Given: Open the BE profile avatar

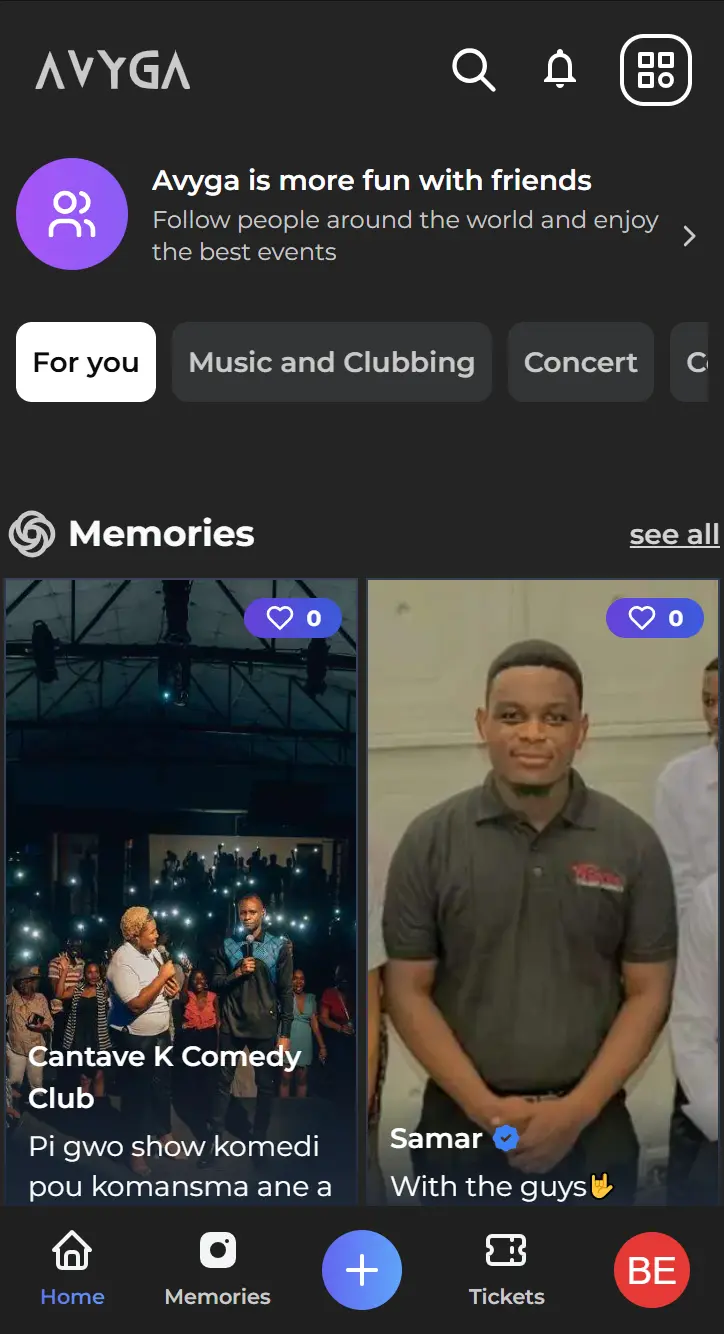Looking at the screenshot, I should point(652,1270).
